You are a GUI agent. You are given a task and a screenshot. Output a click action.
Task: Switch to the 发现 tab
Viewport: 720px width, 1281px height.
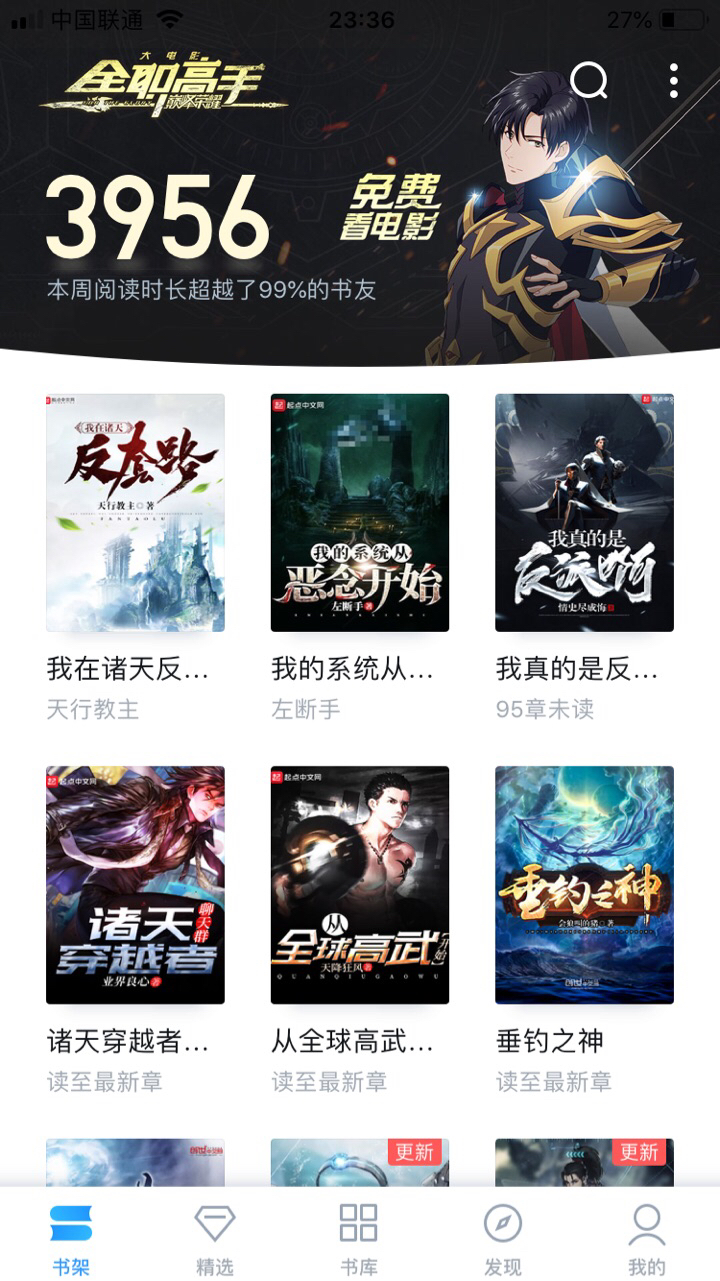(x=502, y=1238)
